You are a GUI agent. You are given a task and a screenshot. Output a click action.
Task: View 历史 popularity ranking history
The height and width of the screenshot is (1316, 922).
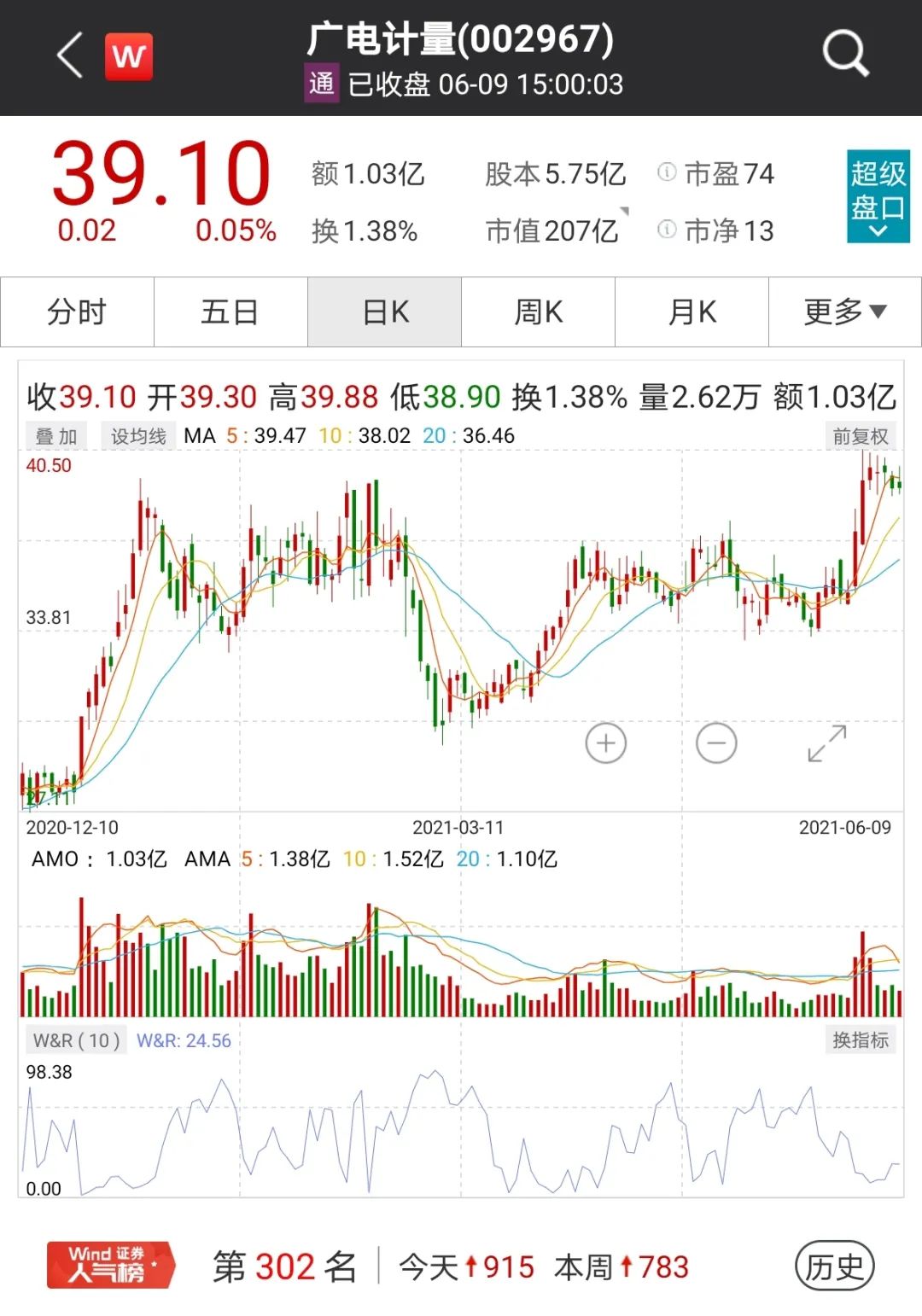pos(834,1267)
